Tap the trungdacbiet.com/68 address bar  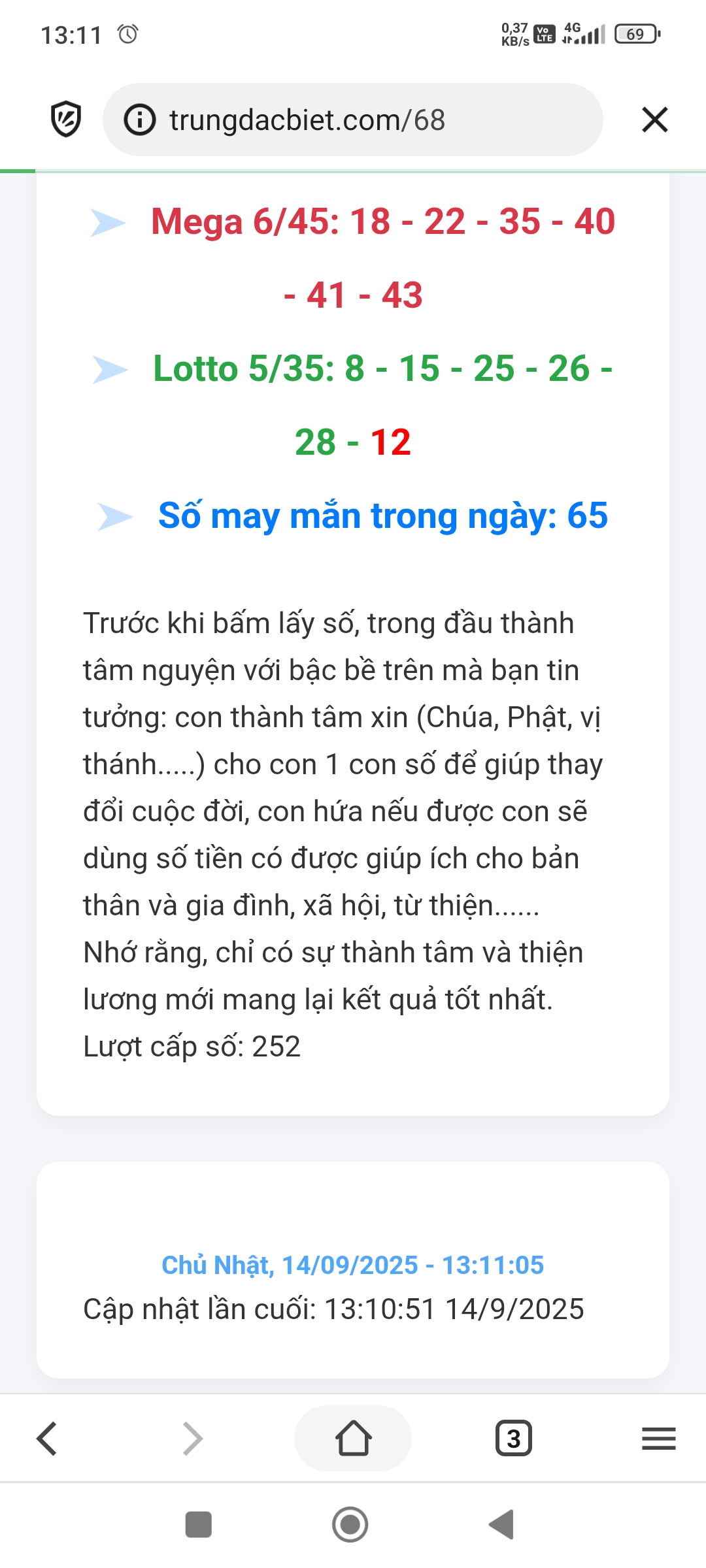coord(353,120)
